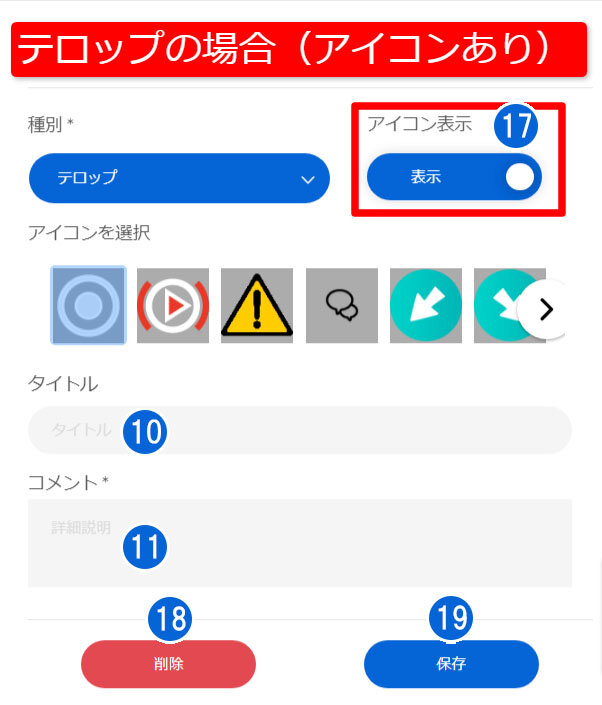Select the speech bubbles icon
602x705 pixels.
click(342, 306)
